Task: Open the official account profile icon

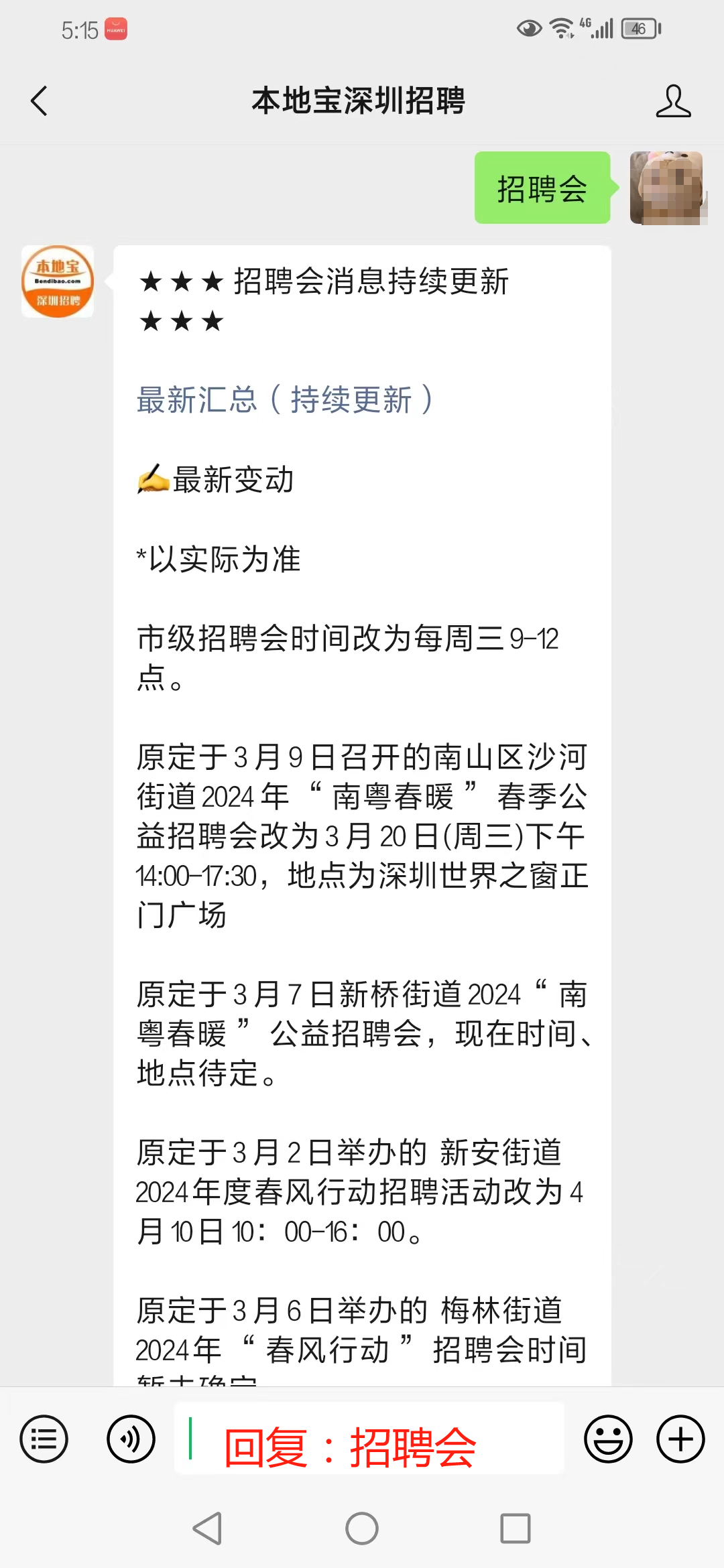Action: pos(673,101)
